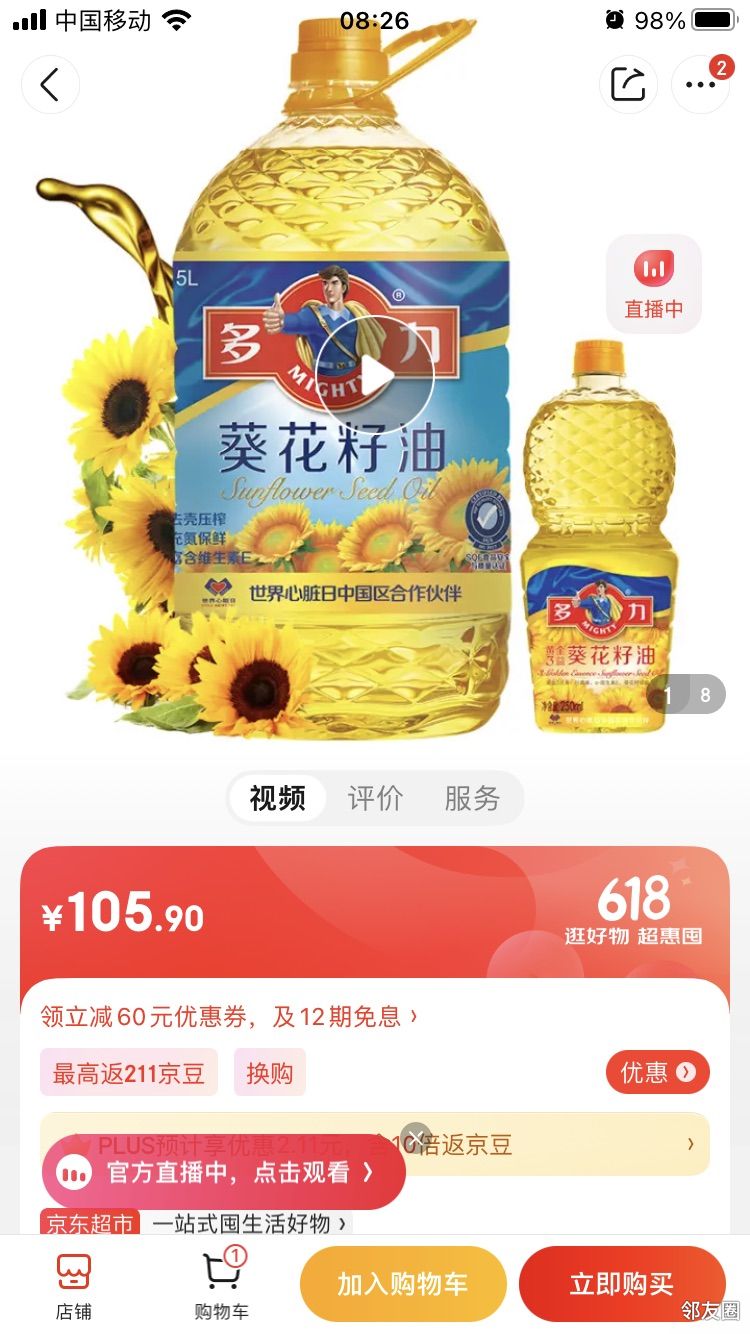The width and height of the screenshot is (750, 1334).
Task: Add item via 加入购物车
Action: 402,1284
